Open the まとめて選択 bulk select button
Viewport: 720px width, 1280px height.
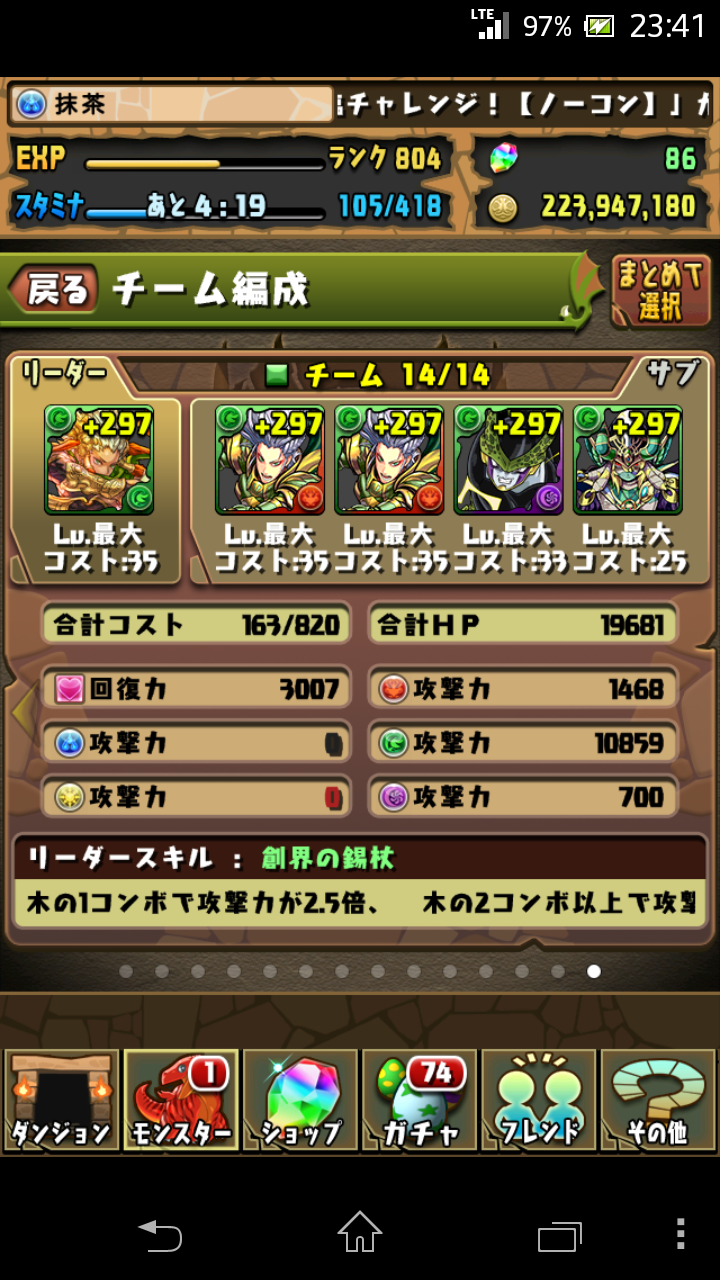[x=660, y=290]
